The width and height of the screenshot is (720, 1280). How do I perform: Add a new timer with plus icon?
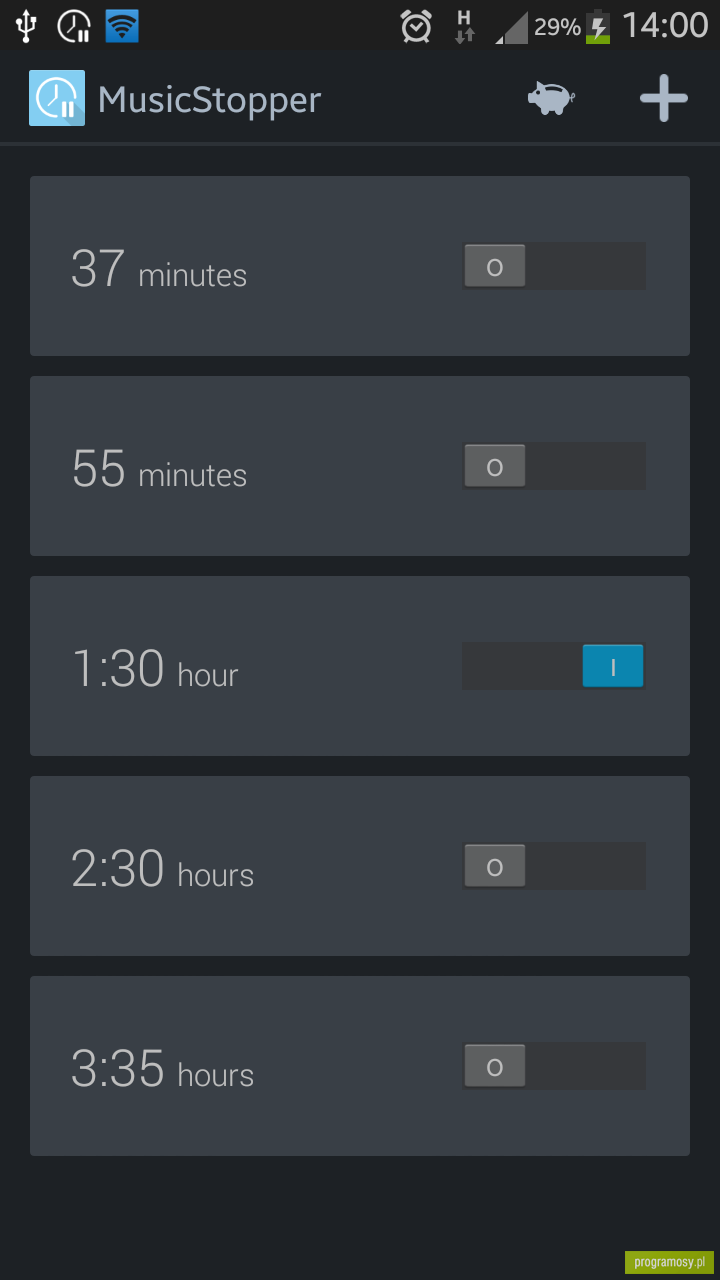[664, 99]
